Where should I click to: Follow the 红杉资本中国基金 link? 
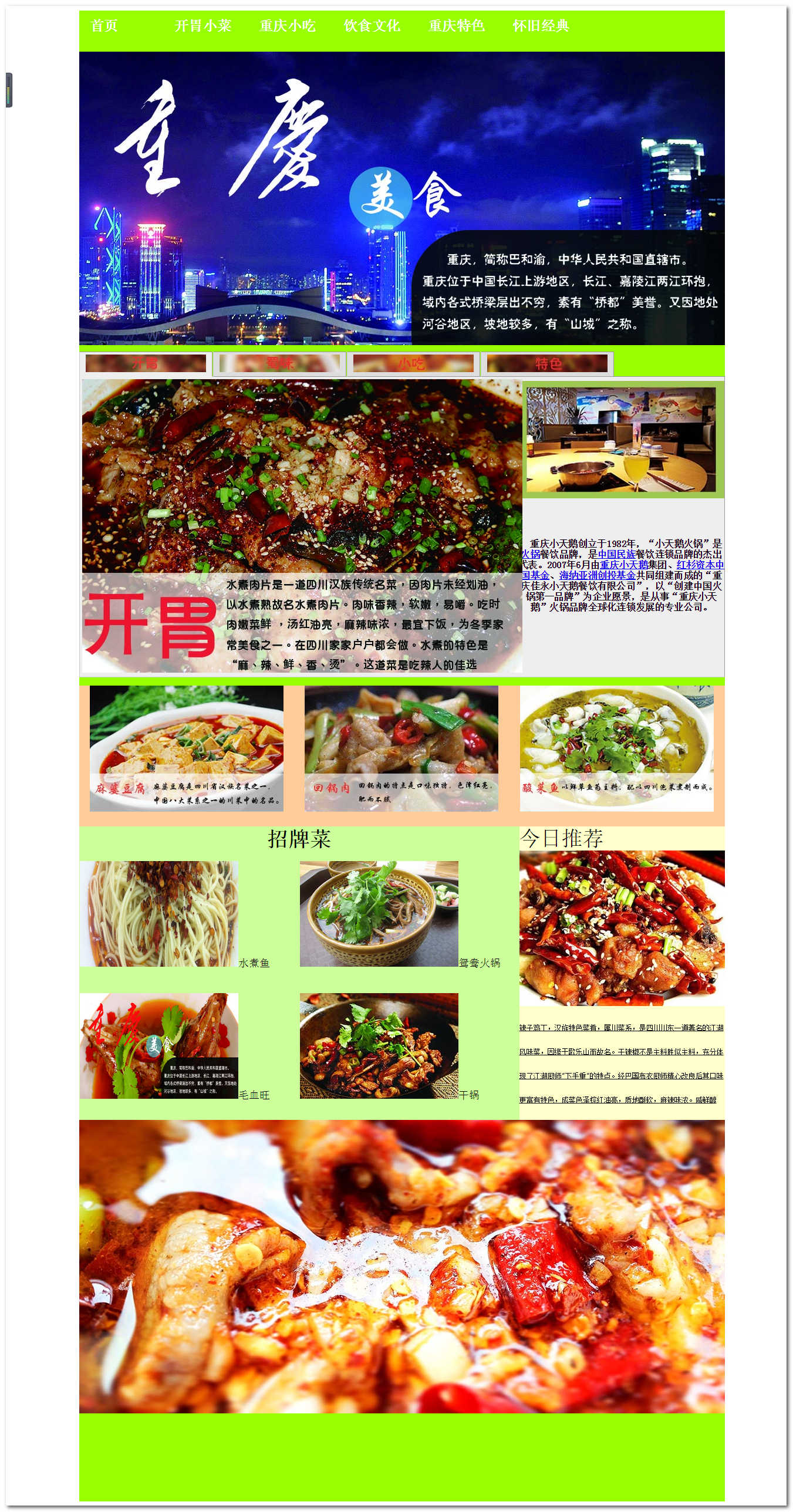(700, 565)
